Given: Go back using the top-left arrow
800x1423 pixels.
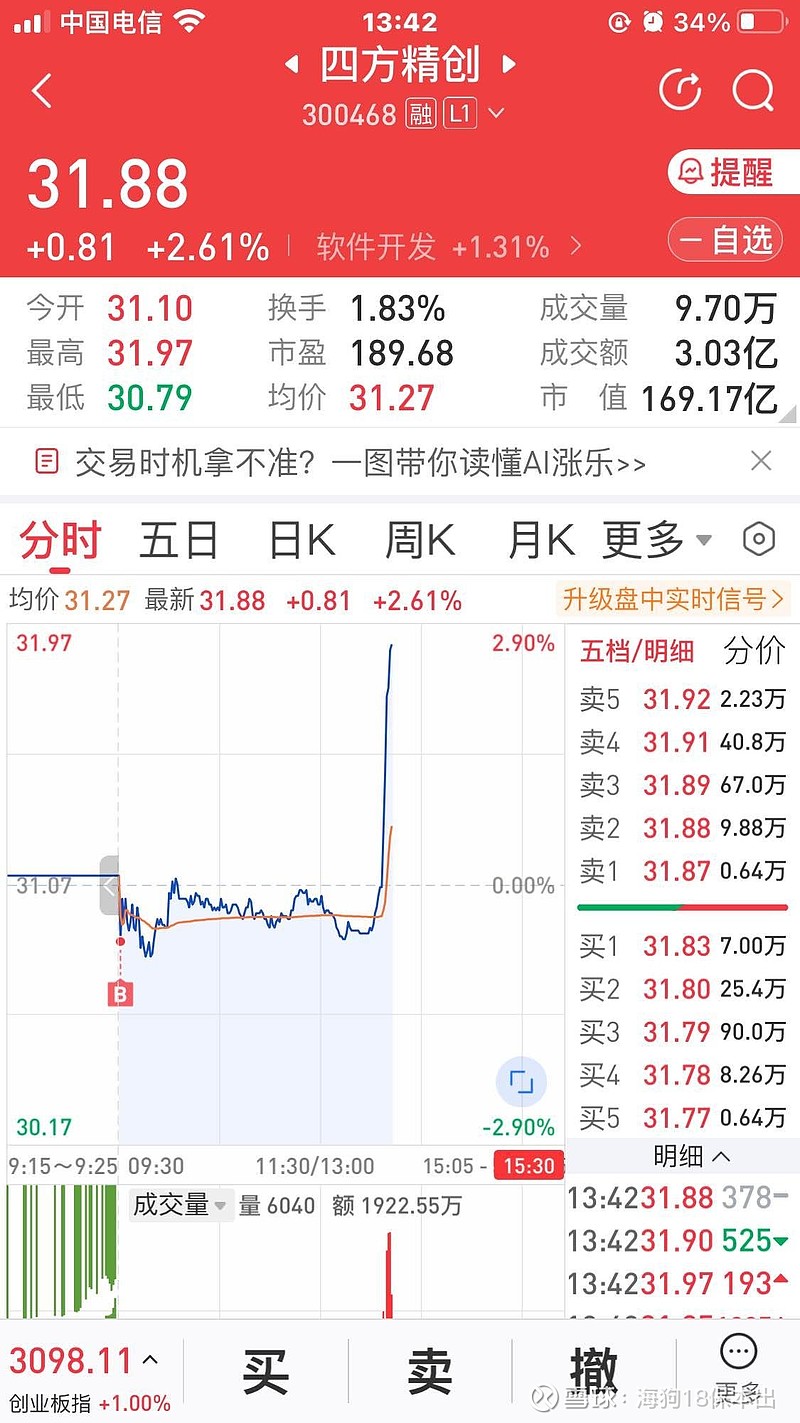Looking at the screenshot, I should tap(42, 92).
